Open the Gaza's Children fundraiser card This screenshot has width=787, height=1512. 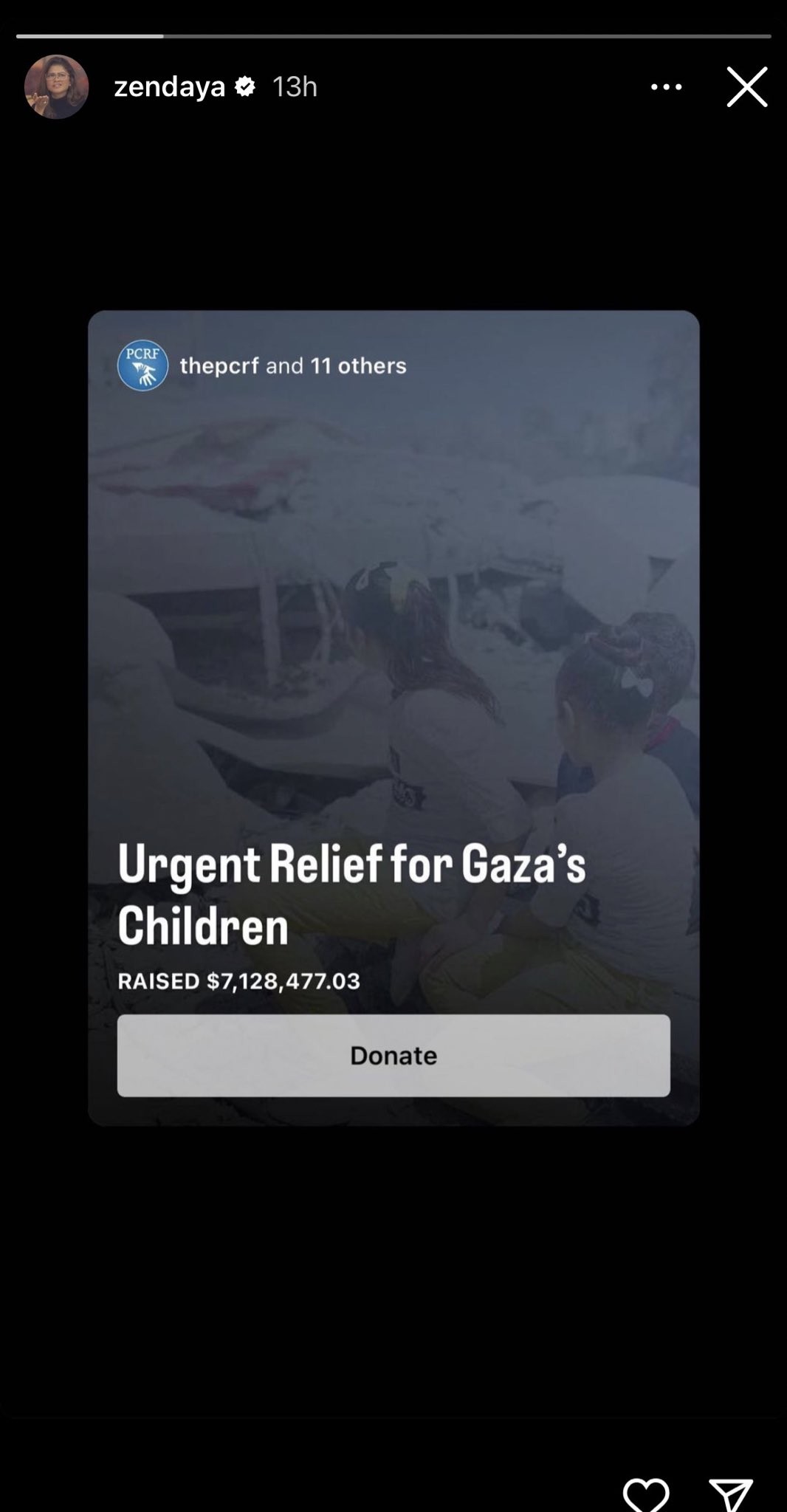click(393, 893)
